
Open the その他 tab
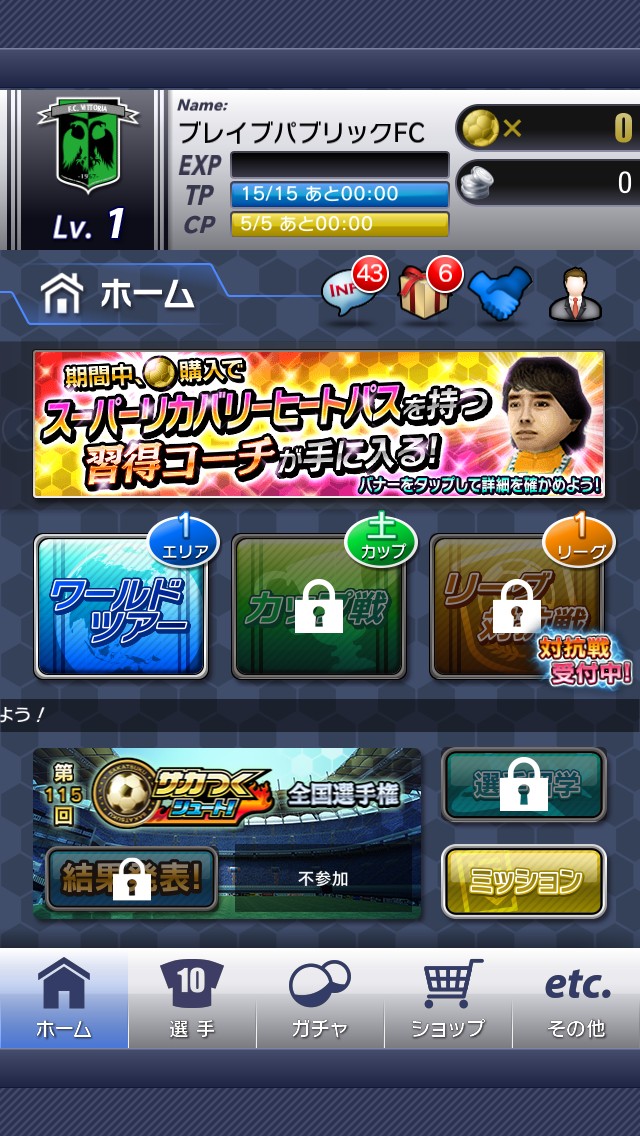coord(577,998)
